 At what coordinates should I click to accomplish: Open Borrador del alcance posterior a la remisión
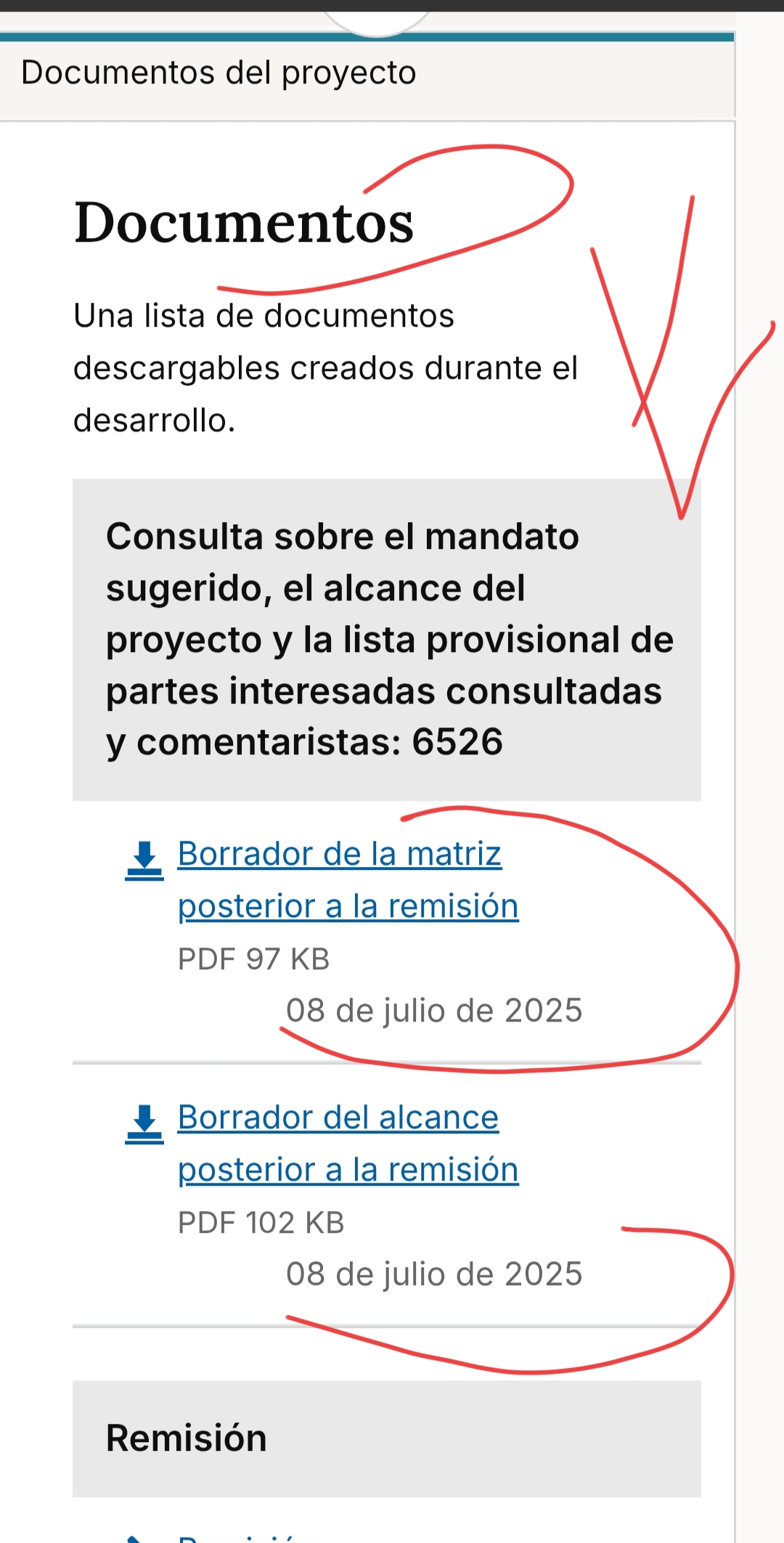348,1144
